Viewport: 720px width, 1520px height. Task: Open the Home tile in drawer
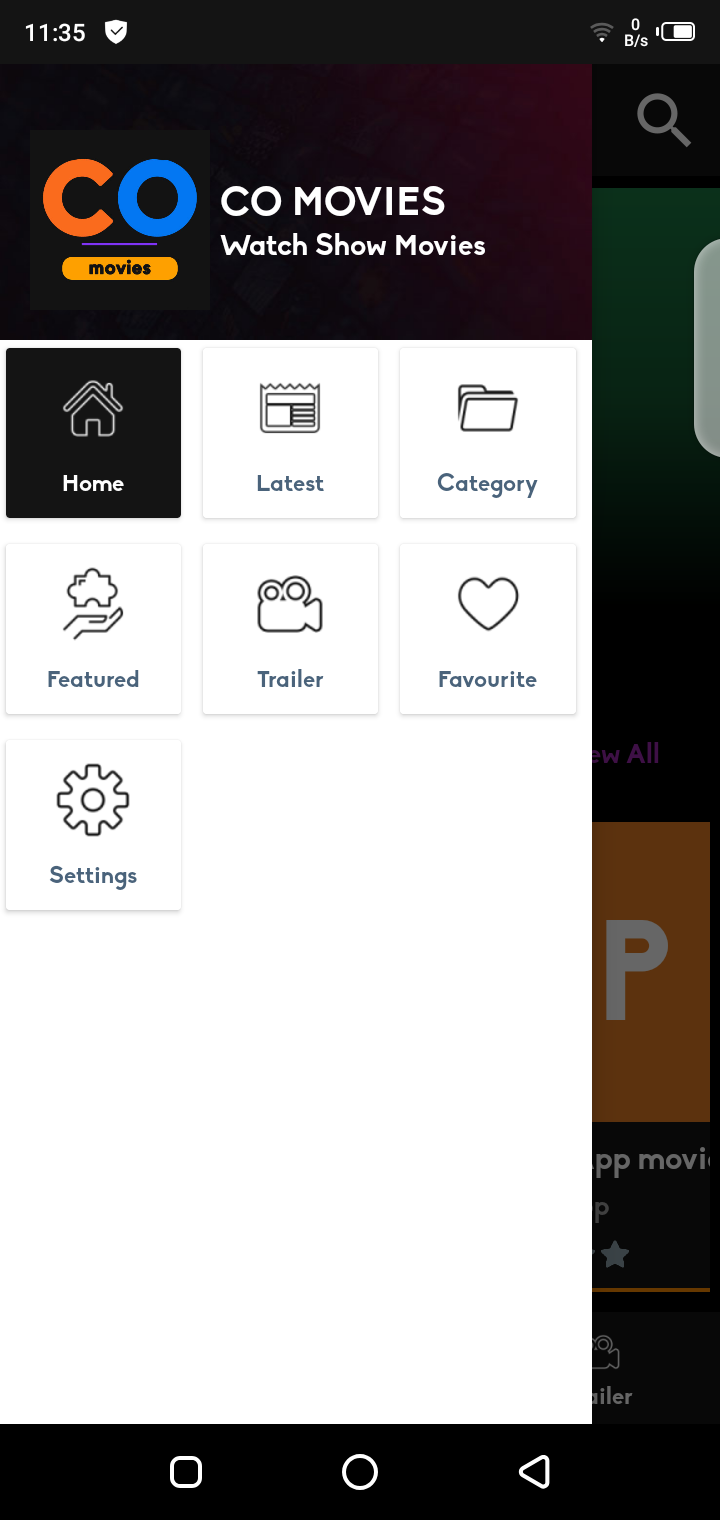coord(93,433)
